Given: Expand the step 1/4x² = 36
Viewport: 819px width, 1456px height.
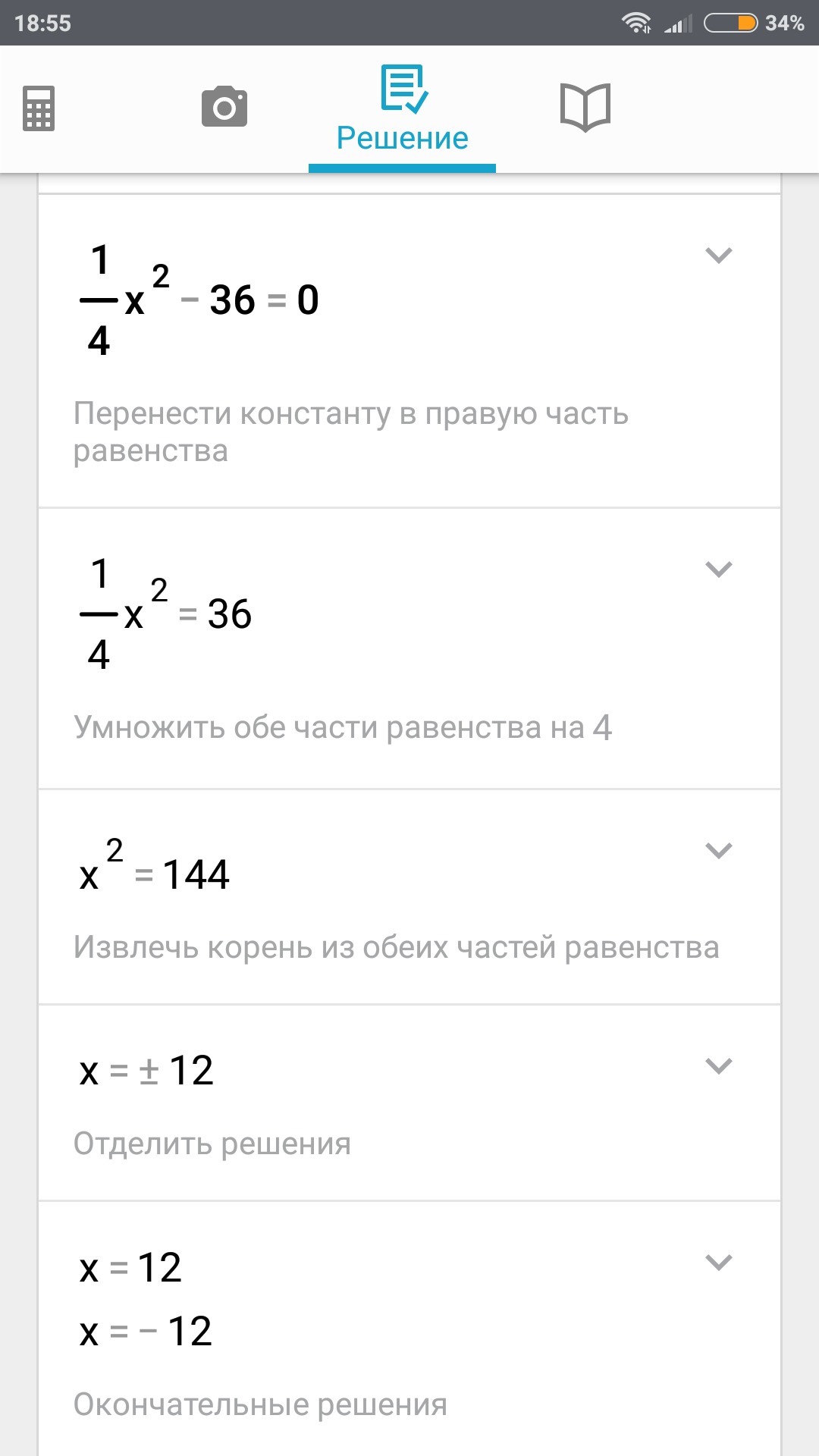Looking at the screenshot, I should [x=718, y=570].
